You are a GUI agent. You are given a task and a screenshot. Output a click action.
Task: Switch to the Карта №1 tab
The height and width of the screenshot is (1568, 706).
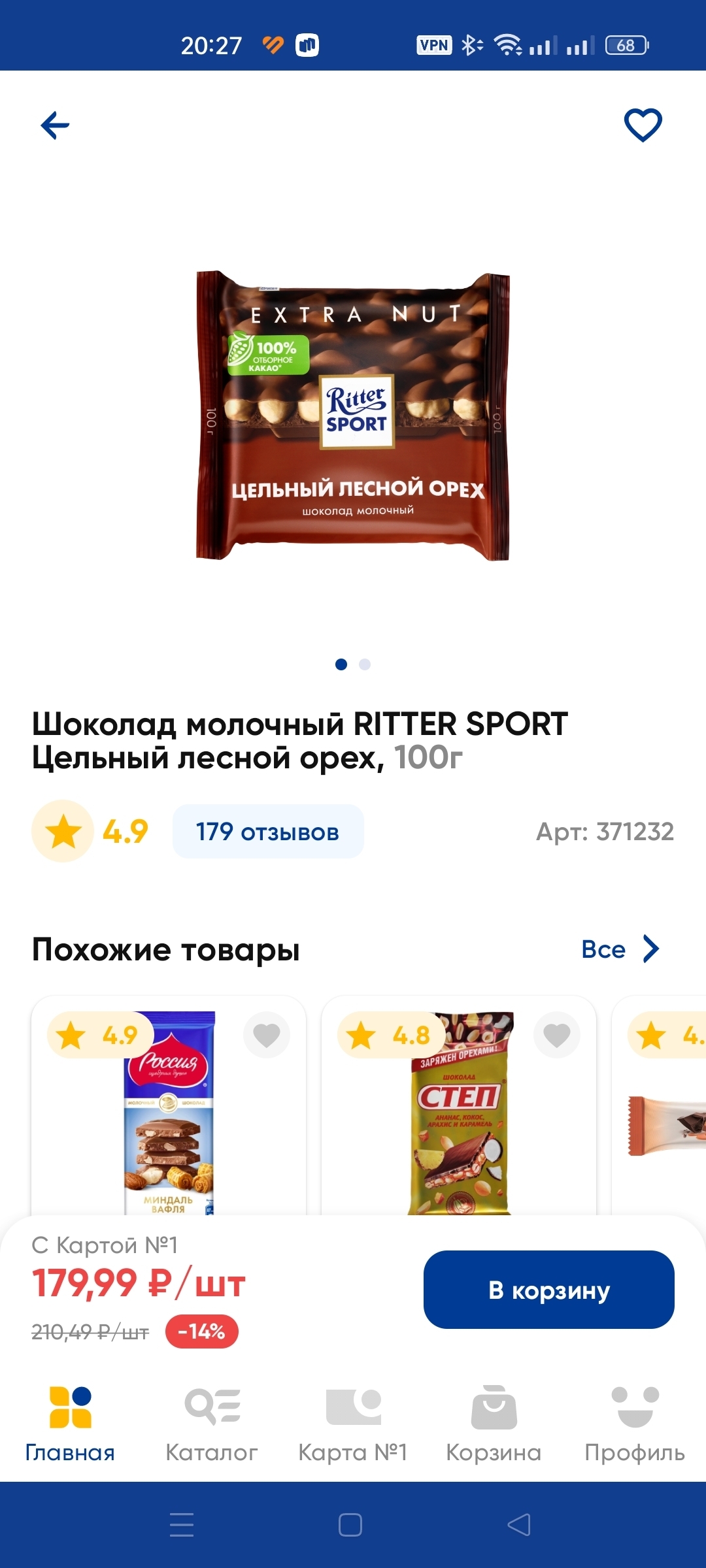coord(353,1424)
